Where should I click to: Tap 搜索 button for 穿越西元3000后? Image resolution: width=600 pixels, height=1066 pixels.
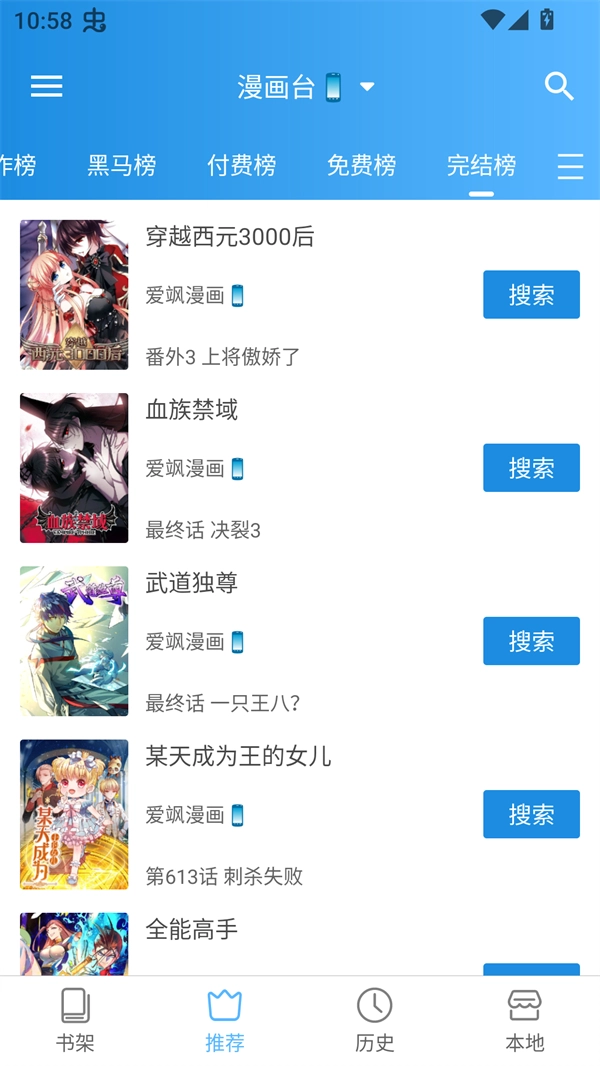pos(531,295)
